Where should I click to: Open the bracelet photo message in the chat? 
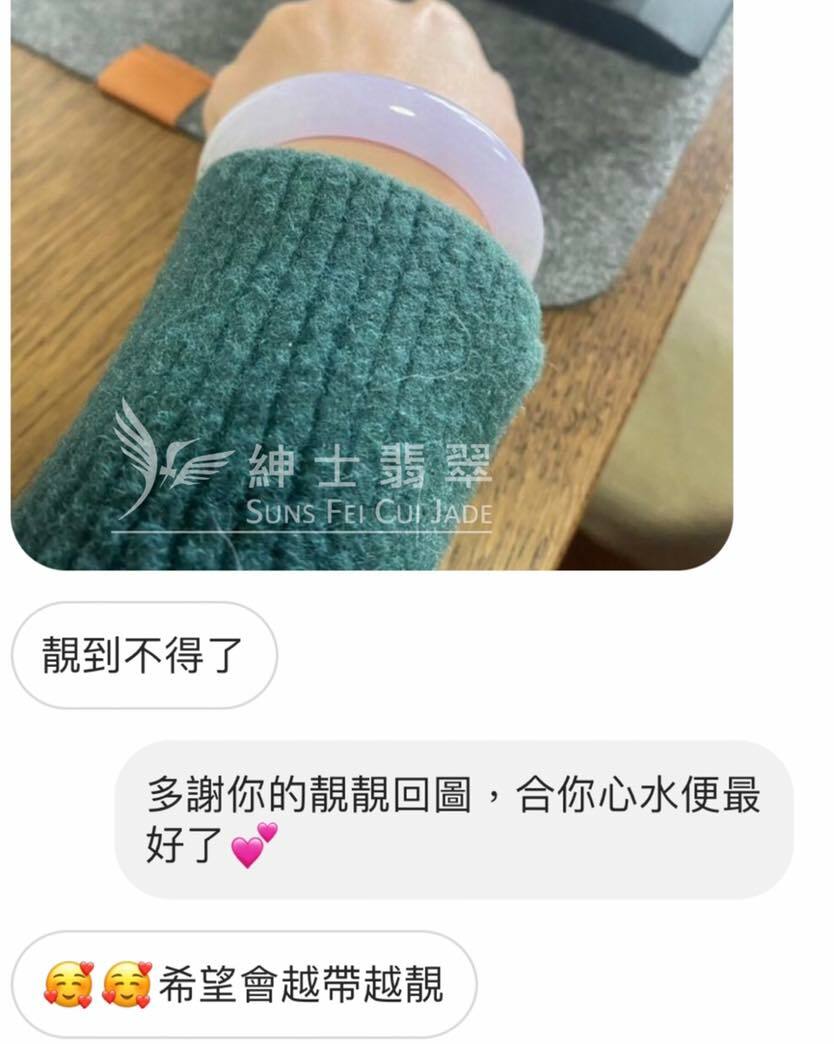click(372, 285)
